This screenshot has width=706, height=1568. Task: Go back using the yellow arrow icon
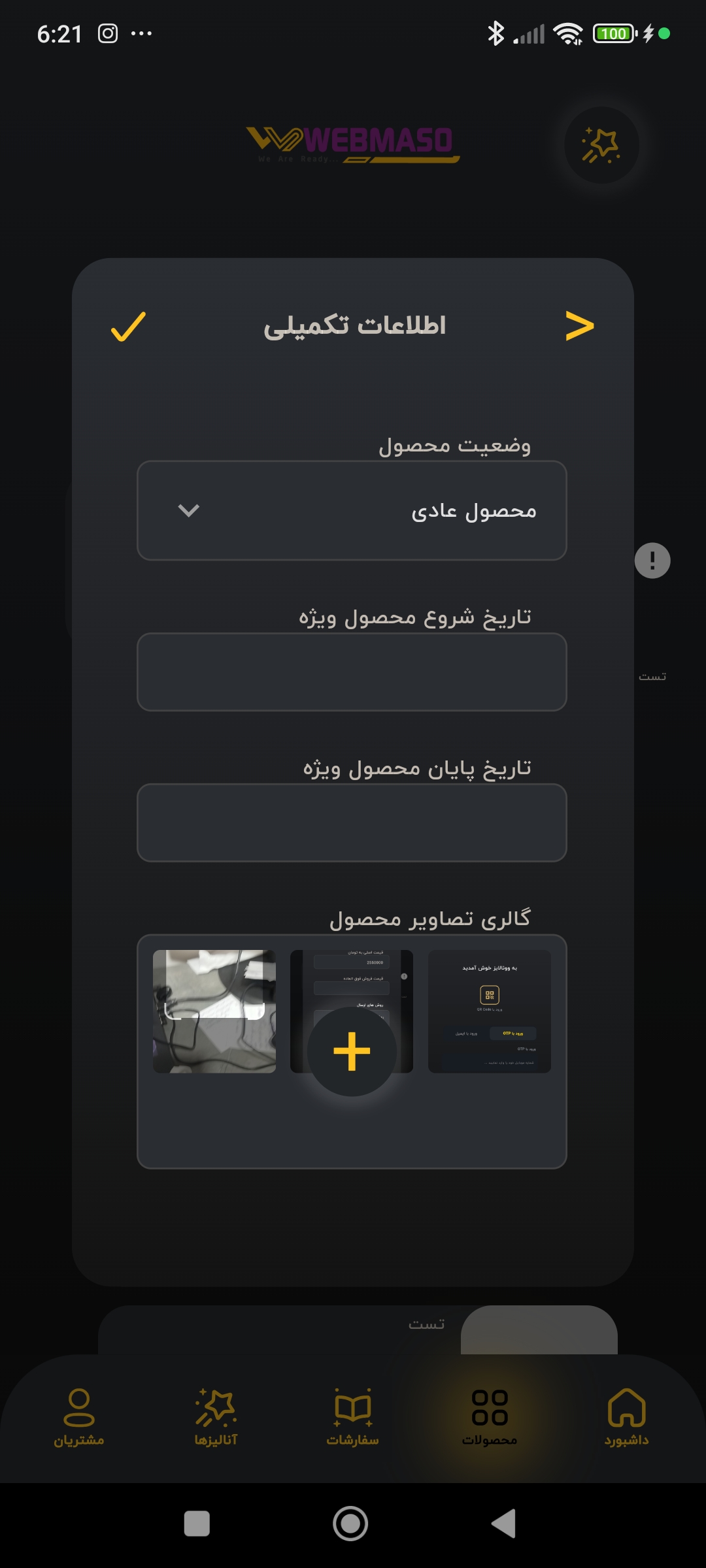pyautogui.click(x=579, y=326)
